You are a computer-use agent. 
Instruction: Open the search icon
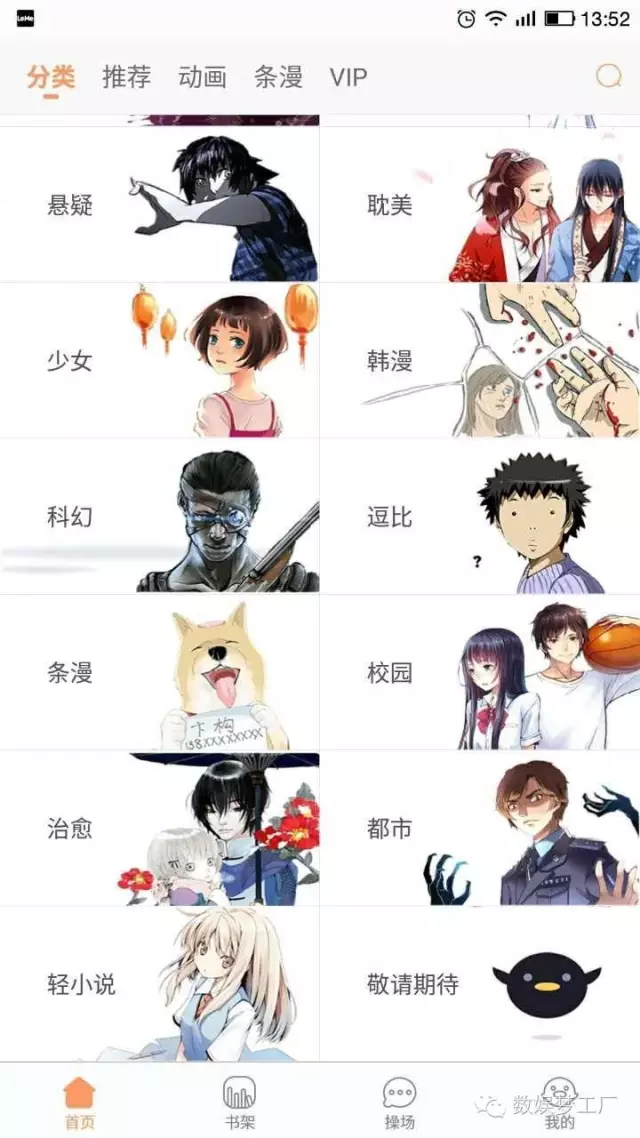(608, 77)
